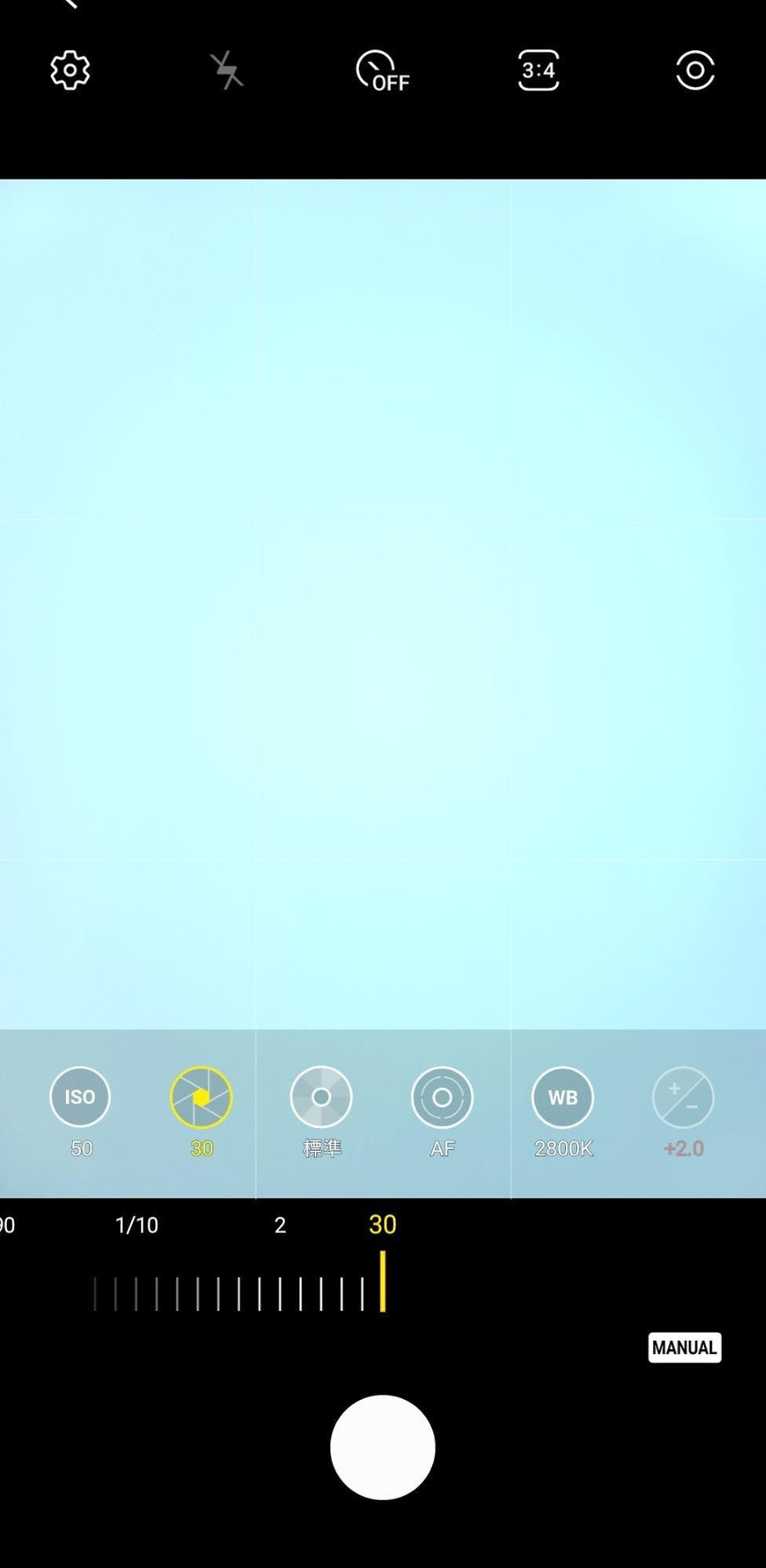This screenshot has width=766, height=1568.
Task: Open the timer OFF option
Action: pos(382,71)
